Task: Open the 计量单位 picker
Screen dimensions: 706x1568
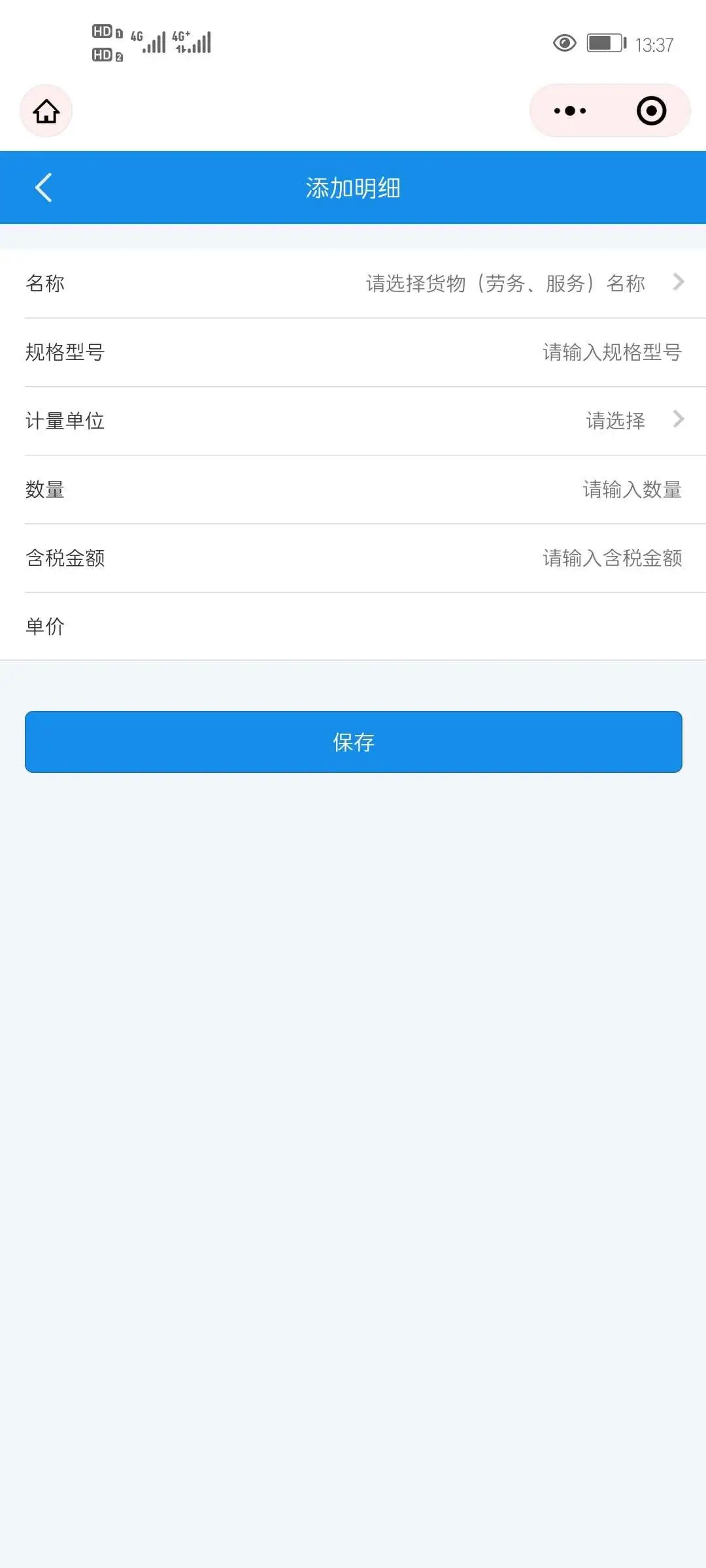Action: (353, 421)
